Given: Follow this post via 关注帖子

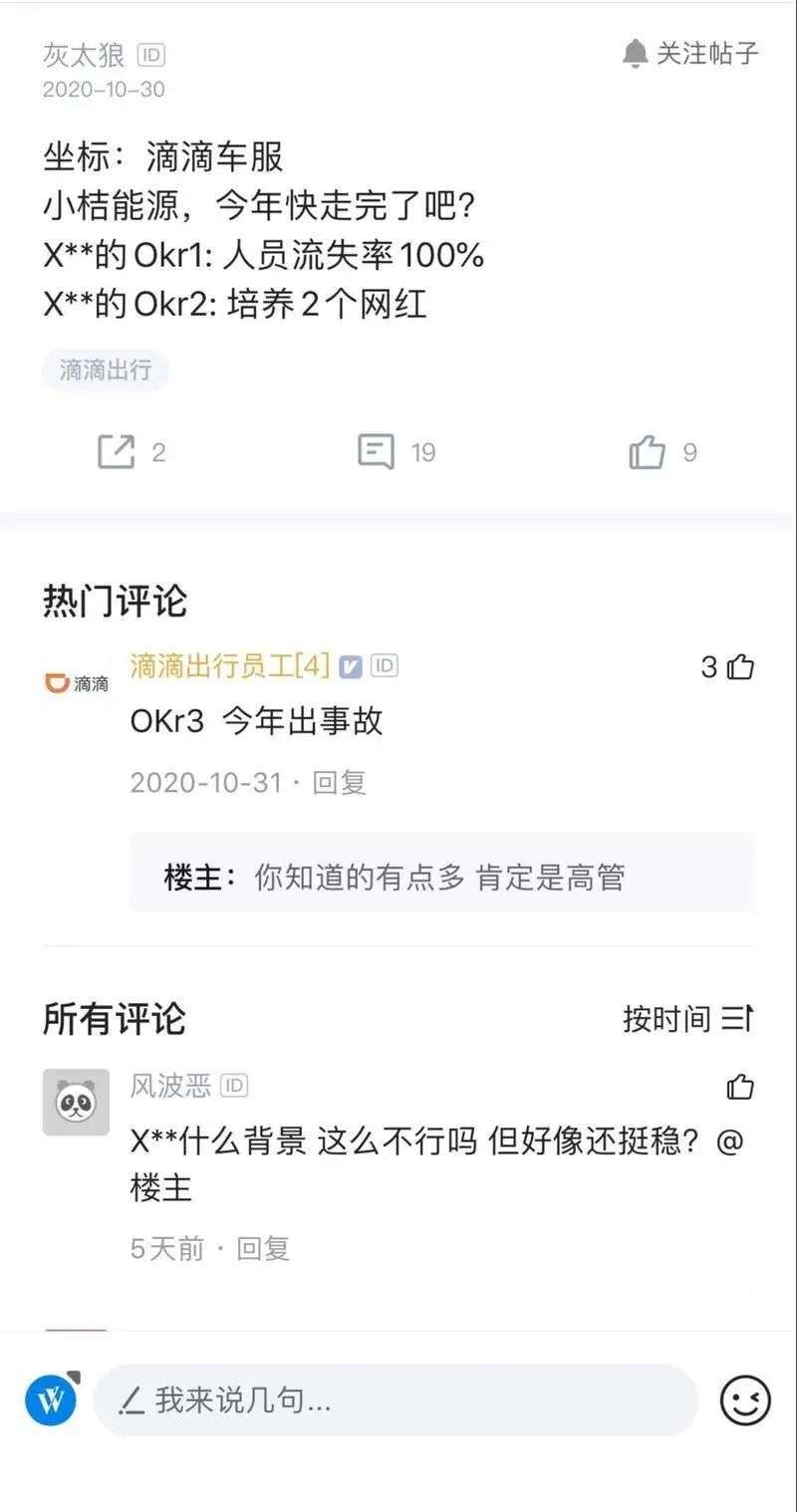Looking at the screenshot, I should click(x=690, y=53).
